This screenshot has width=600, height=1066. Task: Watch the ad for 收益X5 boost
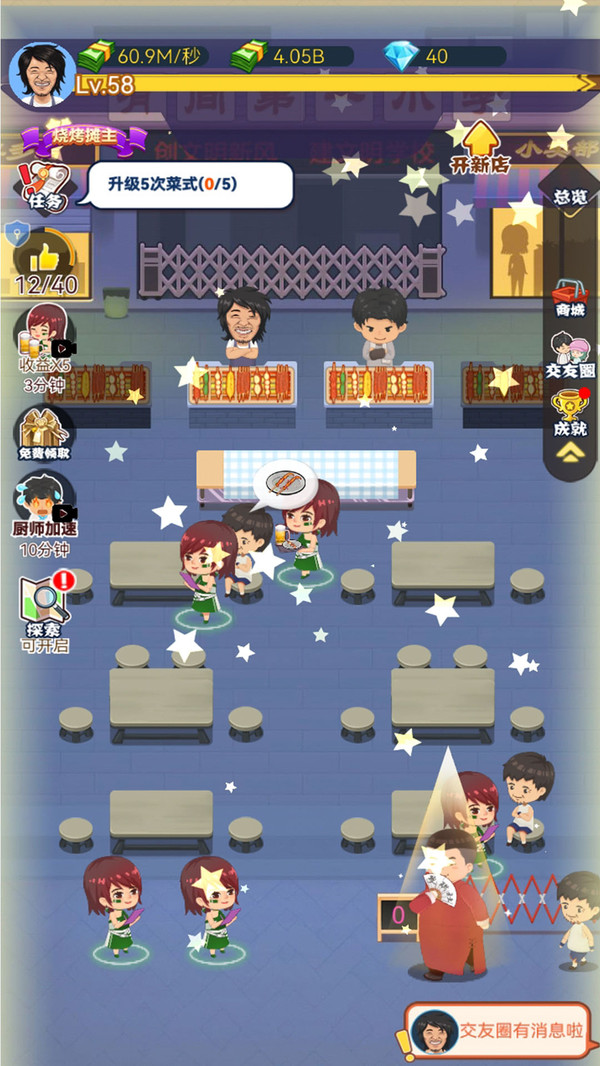click(46, 347)
